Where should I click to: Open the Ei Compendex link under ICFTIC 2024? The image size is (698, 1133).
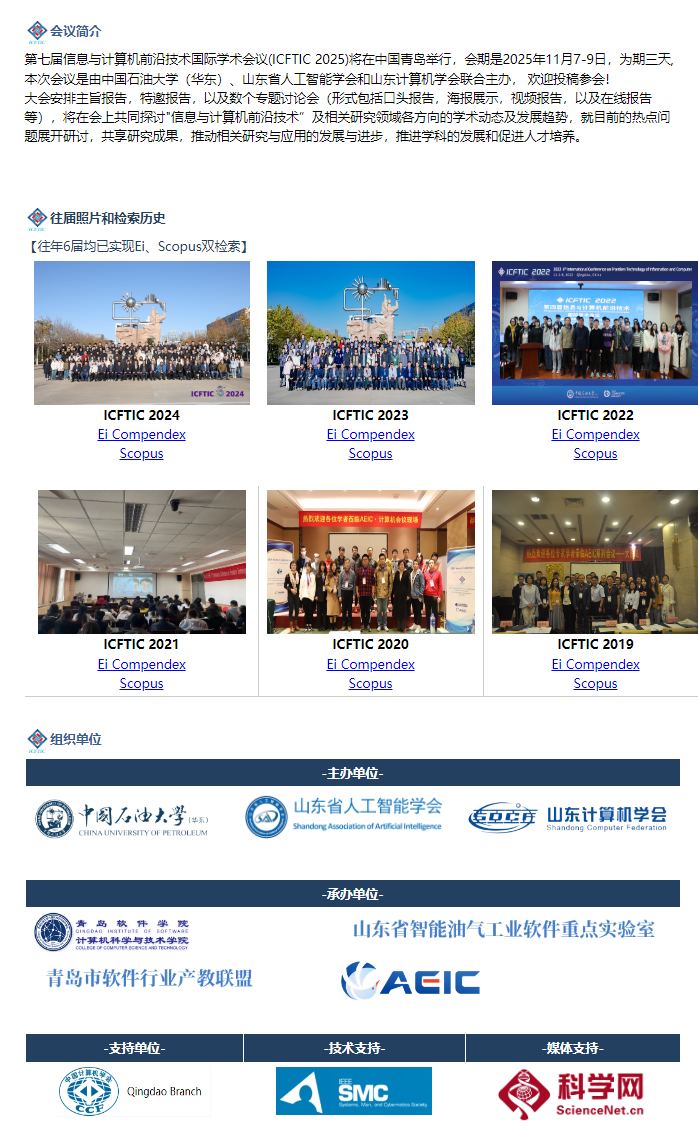pyautogui.click(x=141, y=434)
